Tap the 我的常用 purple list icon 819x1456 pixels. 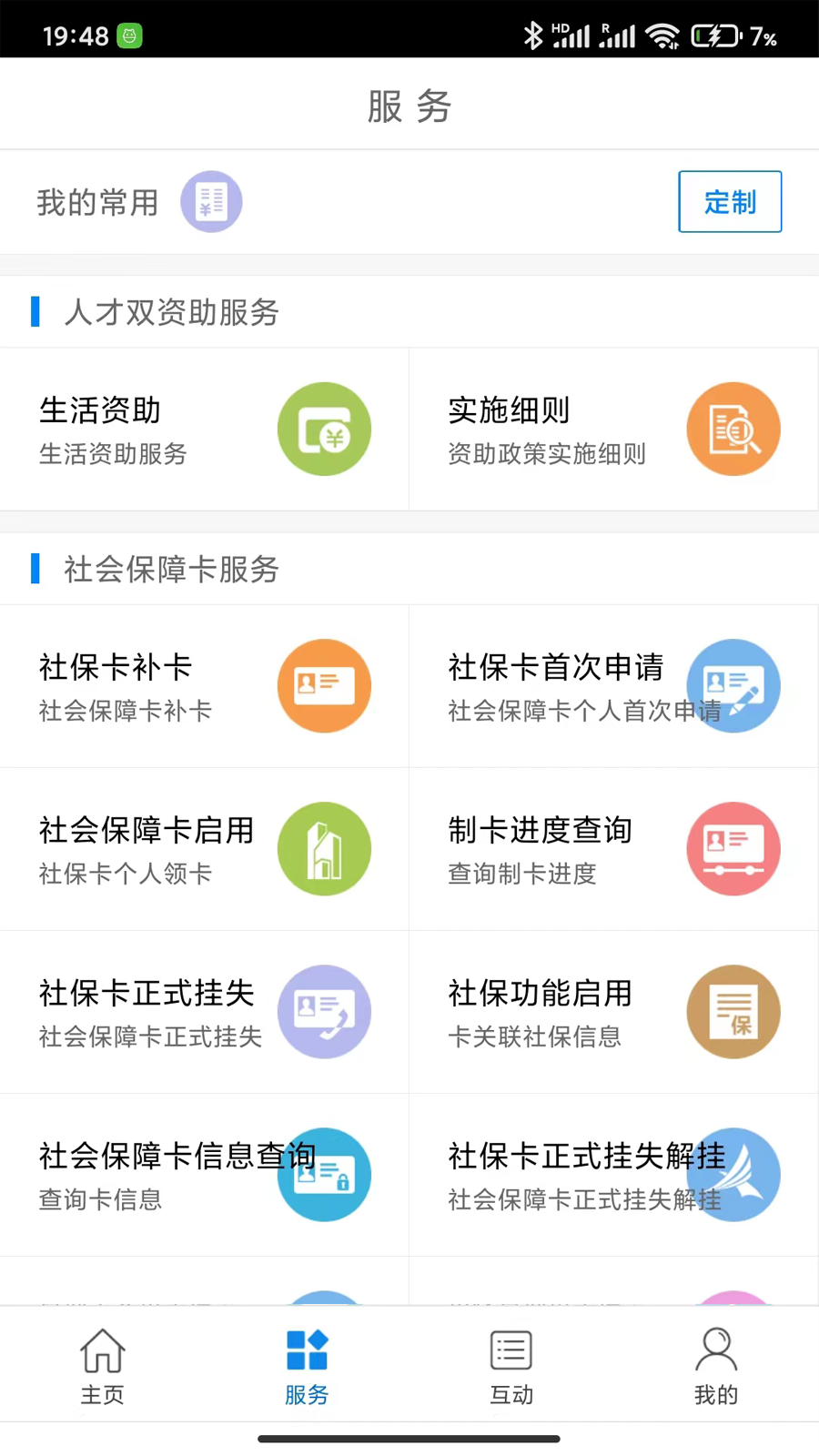tap(211, 201)
